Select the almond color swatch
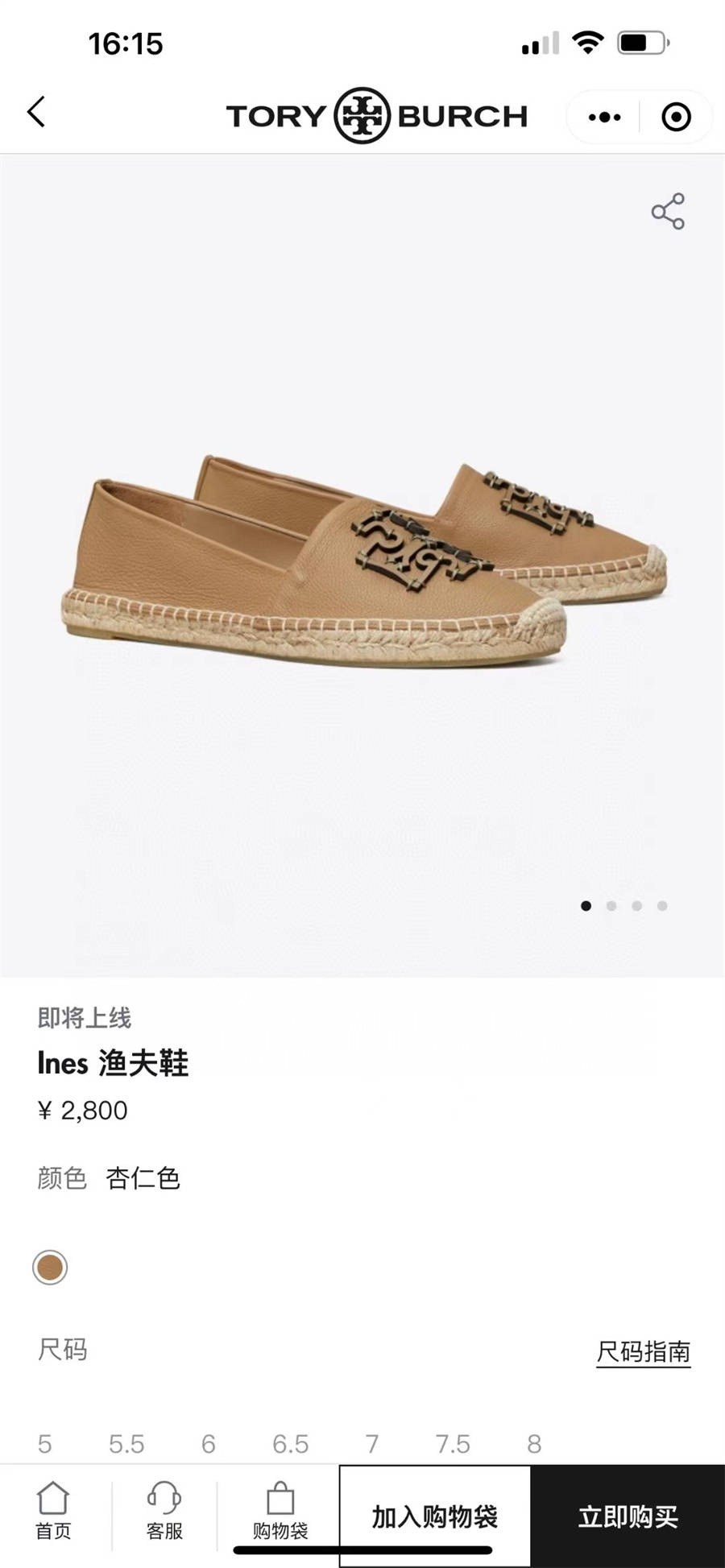725x1568 pixels. (x=50, y=1267)
